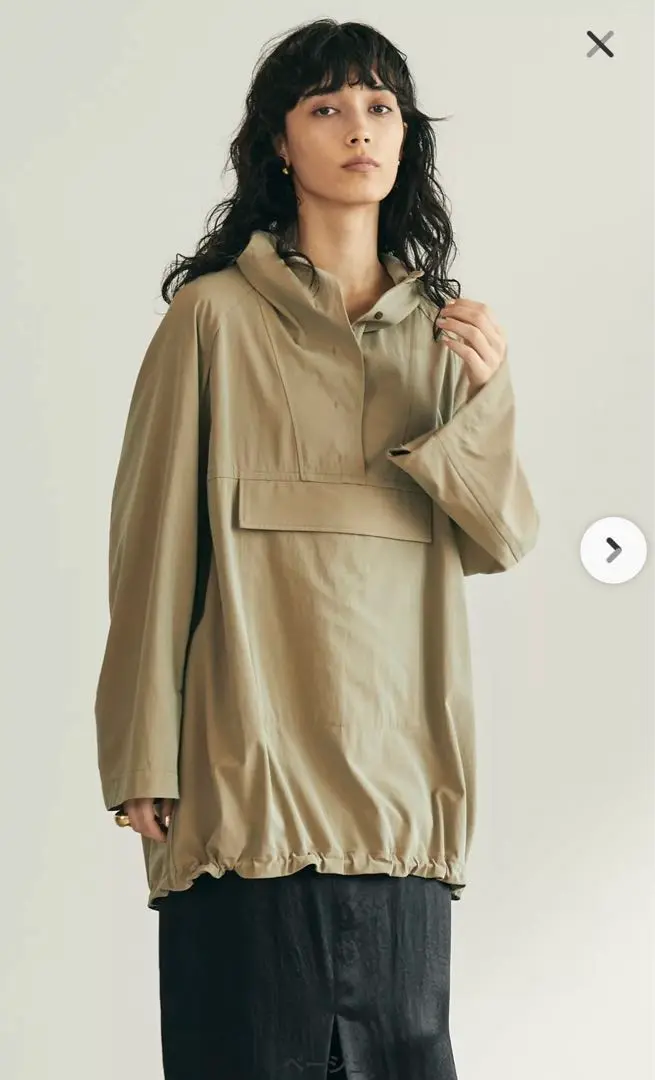Close the full-screen image viewer
This screenshot has height=1080, width=655.
(600, 44)
